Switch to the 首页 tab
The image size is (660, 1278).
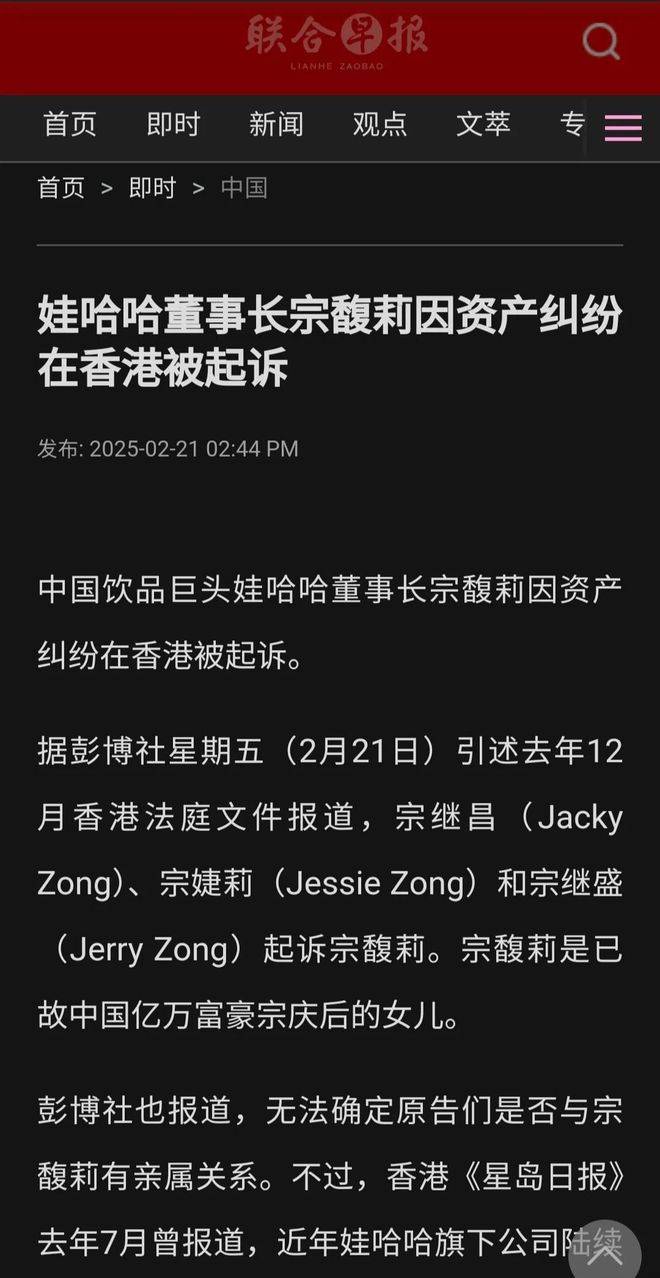pos(70,124)
